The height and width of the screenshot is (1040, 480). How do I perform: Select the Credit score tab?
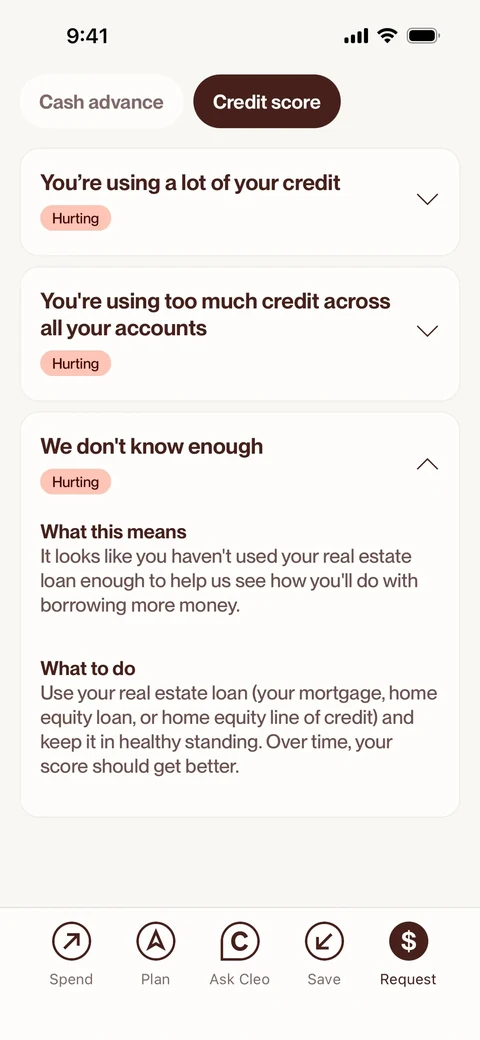click(267, 101)
